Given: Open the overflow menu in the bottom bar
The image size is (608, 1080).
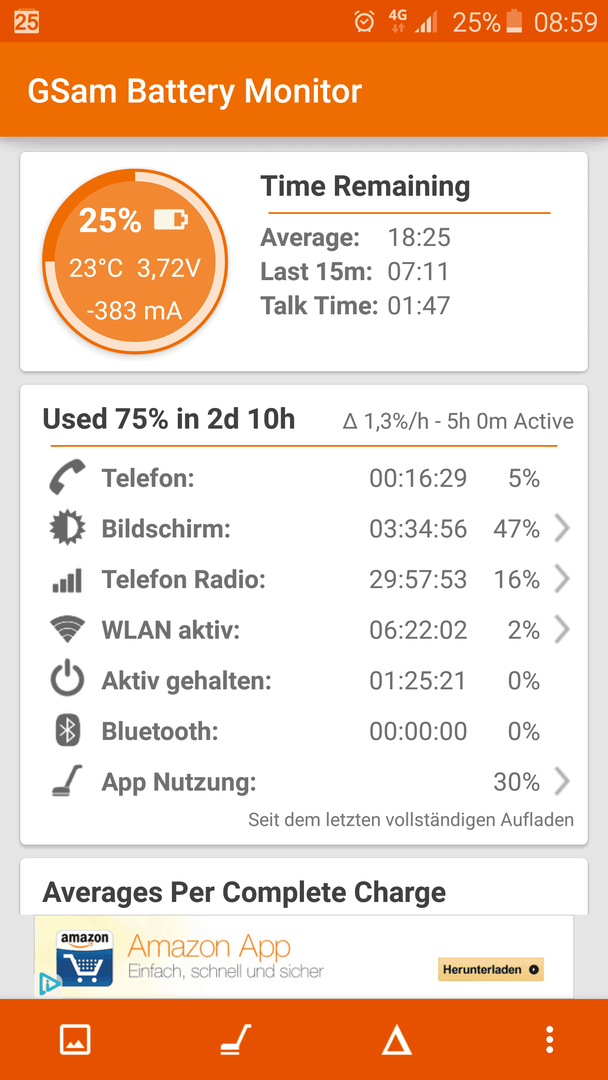Looking at the screenshot, I should [549, 1039].
